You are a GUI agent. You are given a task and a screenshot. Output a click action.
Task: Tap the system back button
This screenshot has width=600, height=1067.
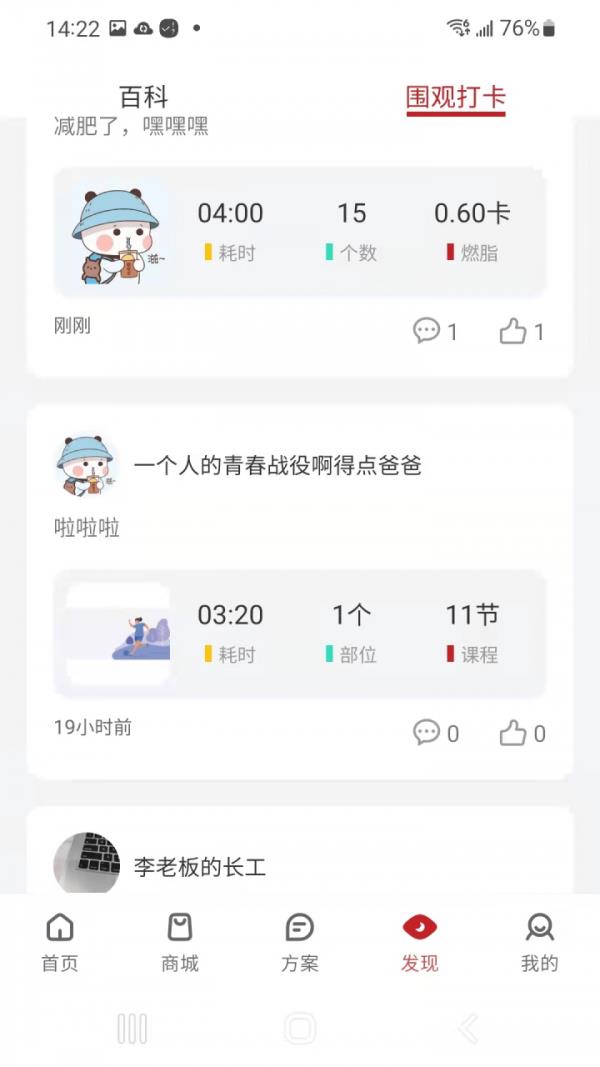click(468, 1028)
